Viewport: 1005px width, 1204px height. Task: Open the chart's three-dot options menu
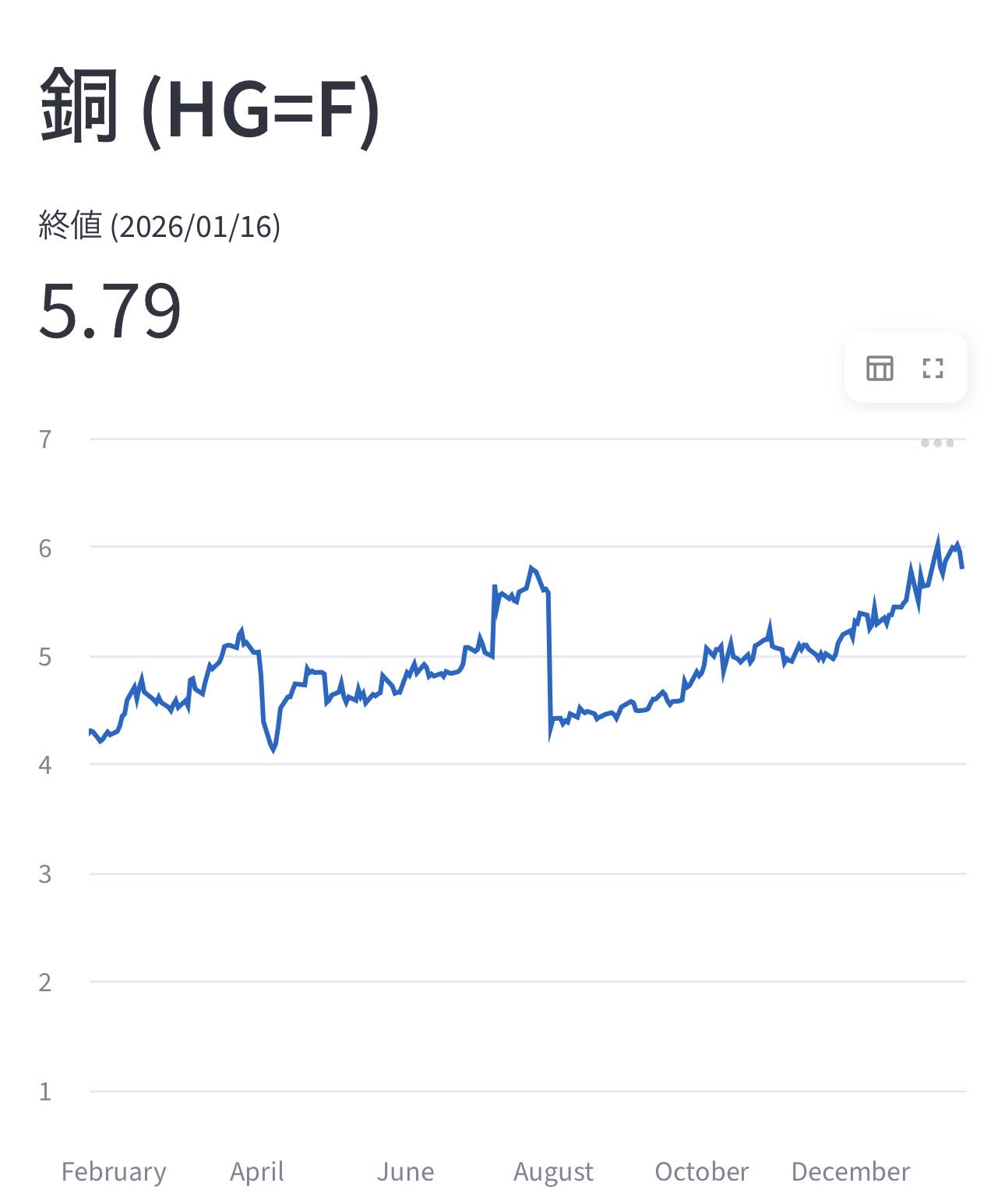[x=936, y=443]
